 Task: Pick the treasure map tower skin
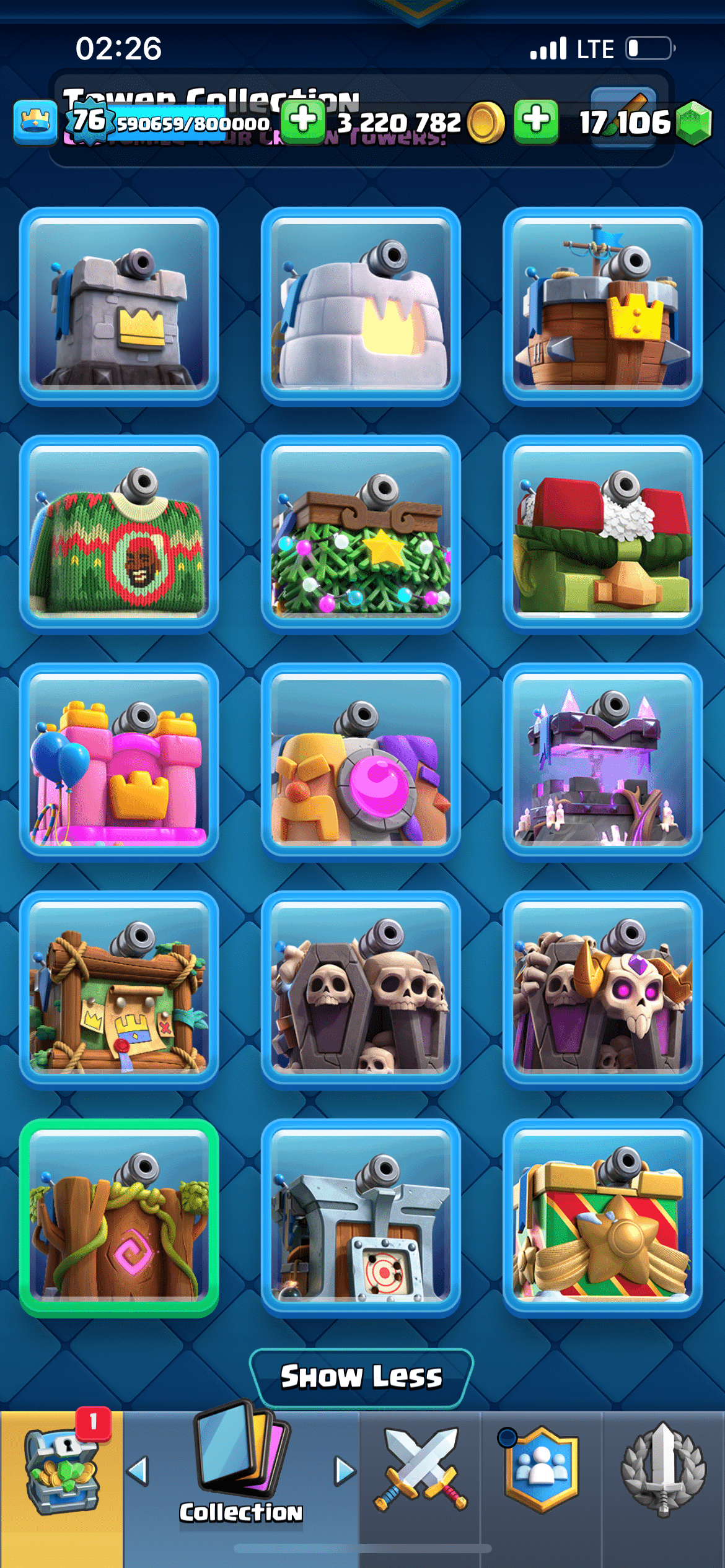(119, 990)
